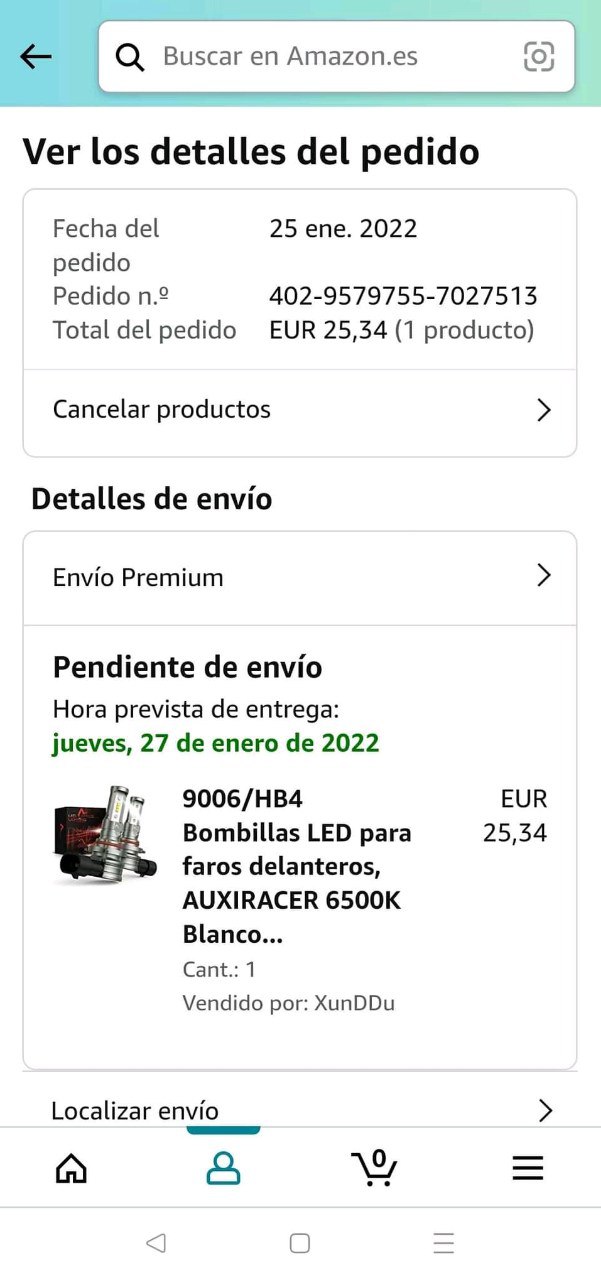Tap the system back button
The height and width of the screenshot is (1280, 601).
coord(155,1243)
